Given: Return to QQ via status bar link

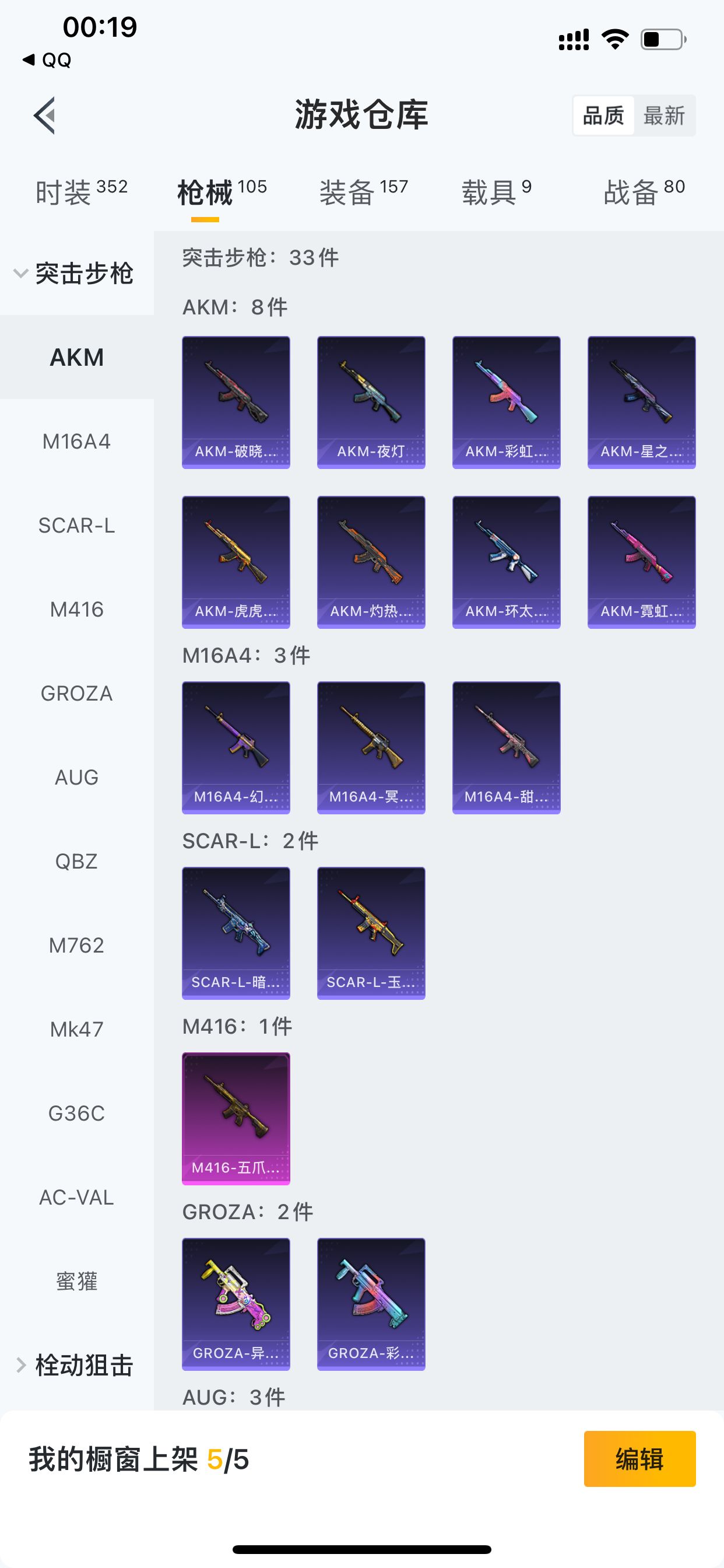Looking at the screenshot, I should (x=47, y=60).
